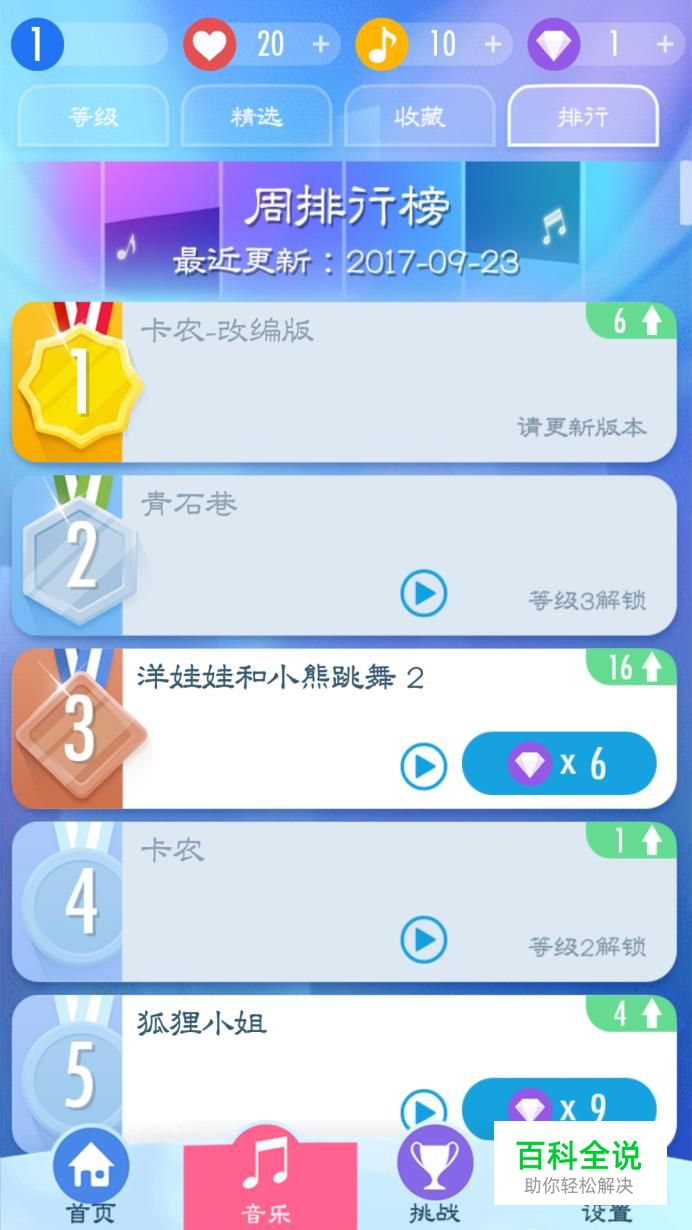Screen dimensions: 692x1230
Task: Add more music notes with the plus icon
Action: click(x=493, y=45)
